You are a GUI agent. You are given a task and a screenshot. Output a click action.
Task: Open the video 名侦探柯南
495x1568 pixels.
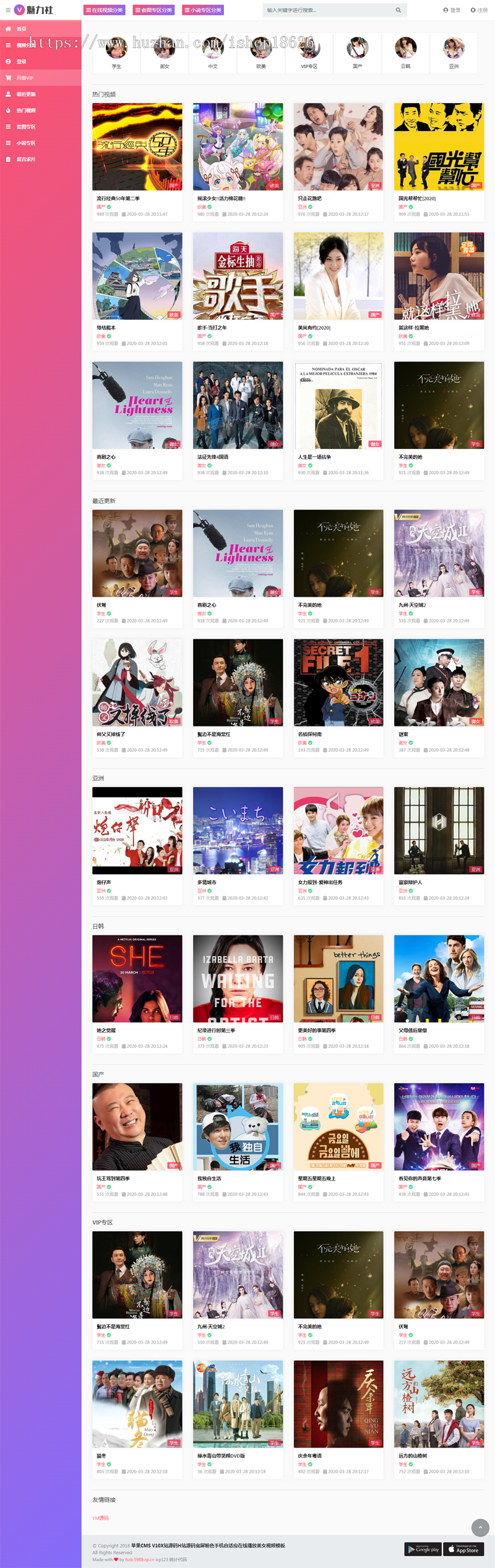point(338,682)
